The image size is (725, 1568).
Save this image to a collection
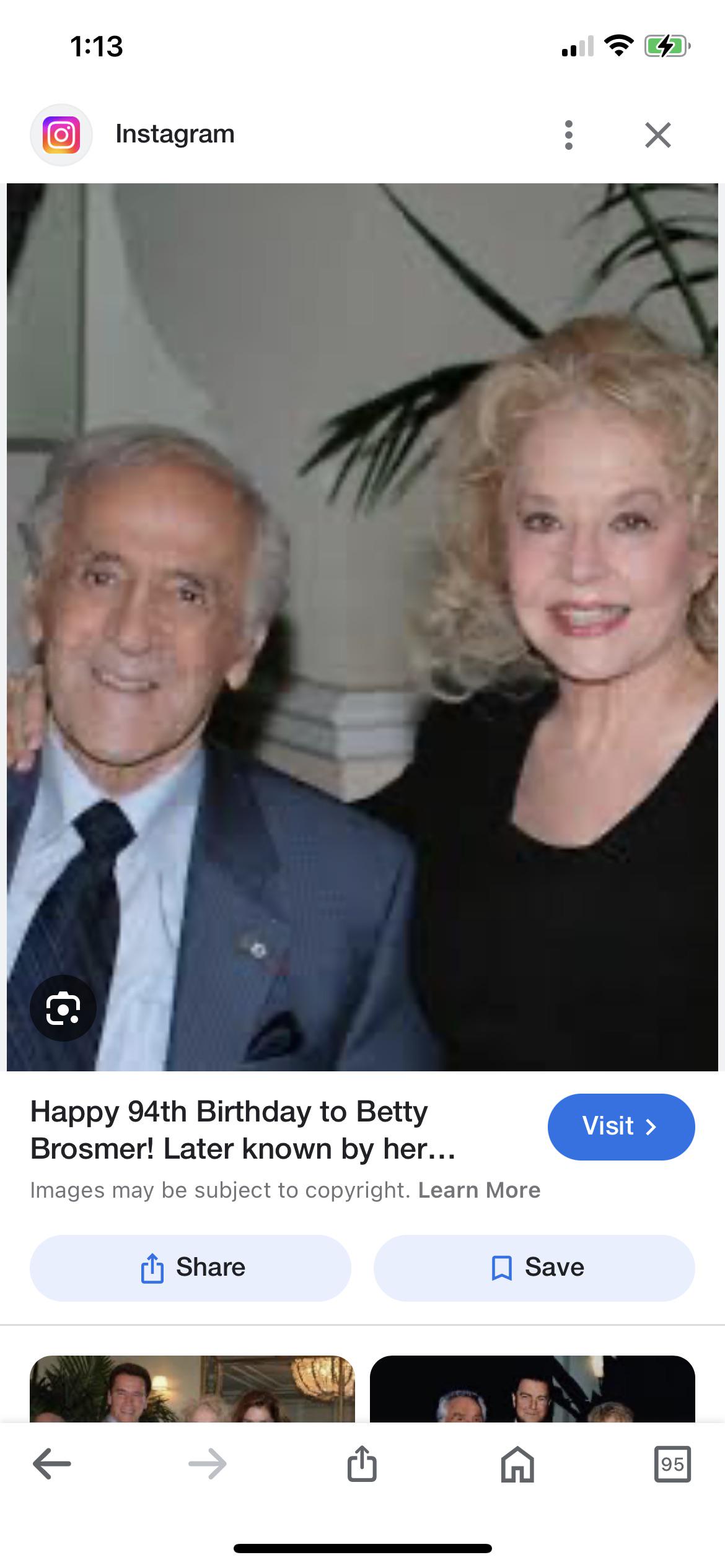534,1268
